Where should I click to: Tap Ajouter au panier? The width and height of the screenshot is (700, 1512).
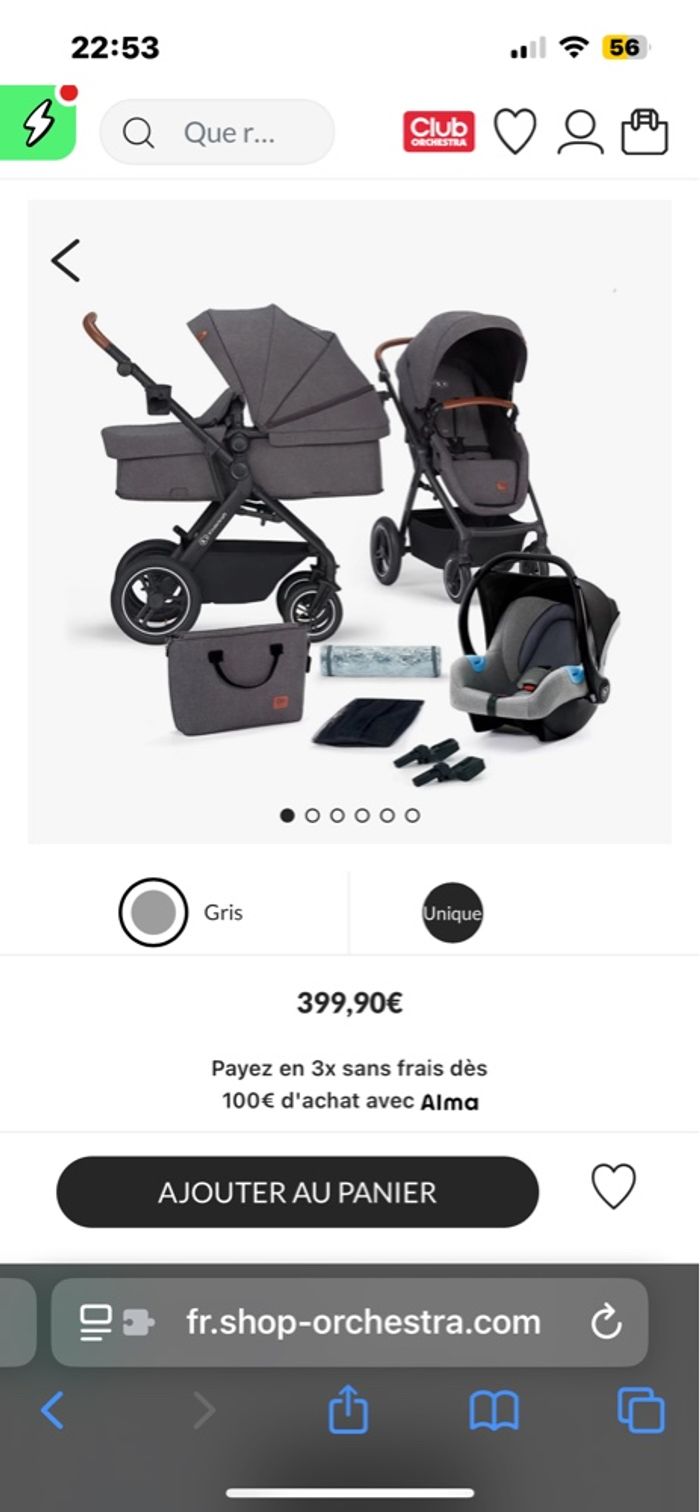(297, 1192)
